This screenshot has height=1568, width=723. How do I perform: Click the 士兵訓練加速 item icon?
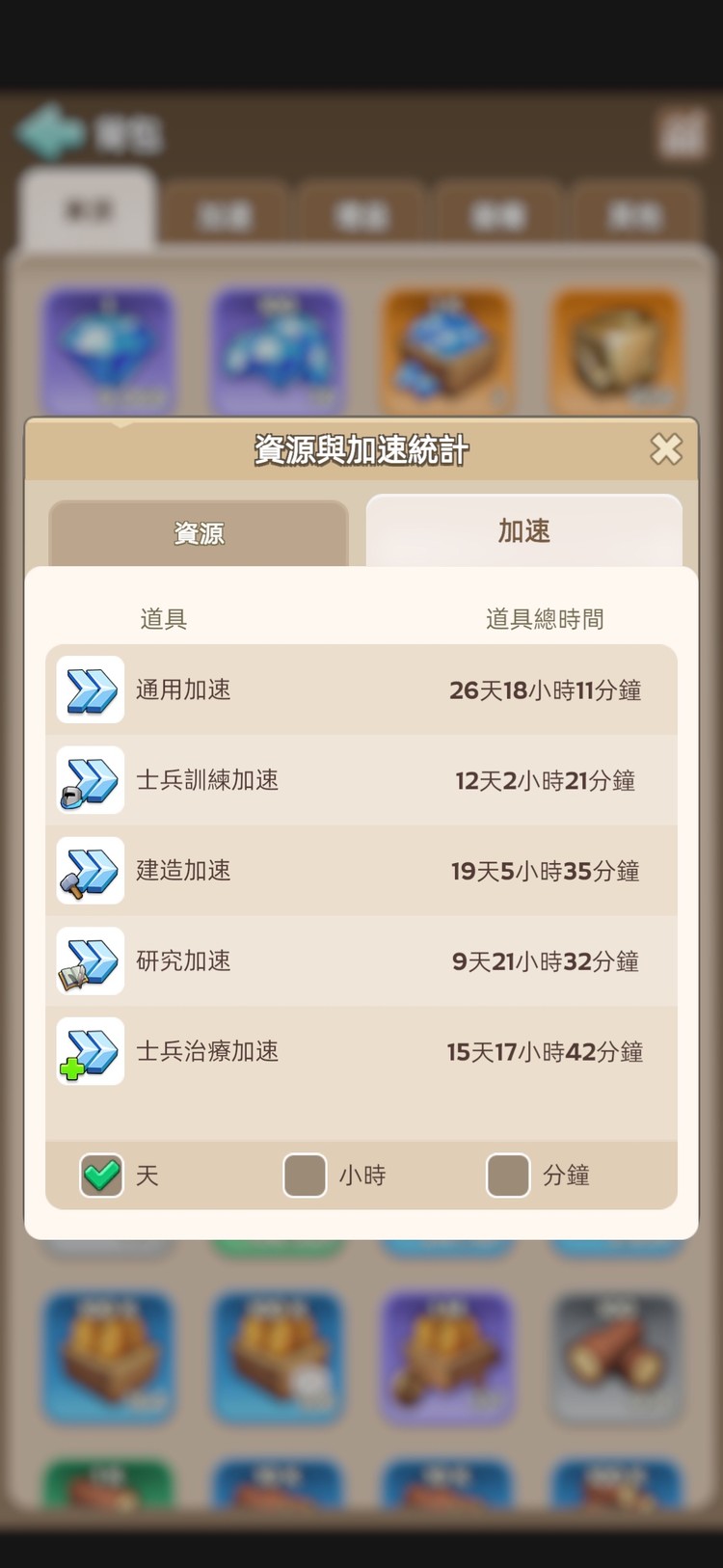click(89, 781)
